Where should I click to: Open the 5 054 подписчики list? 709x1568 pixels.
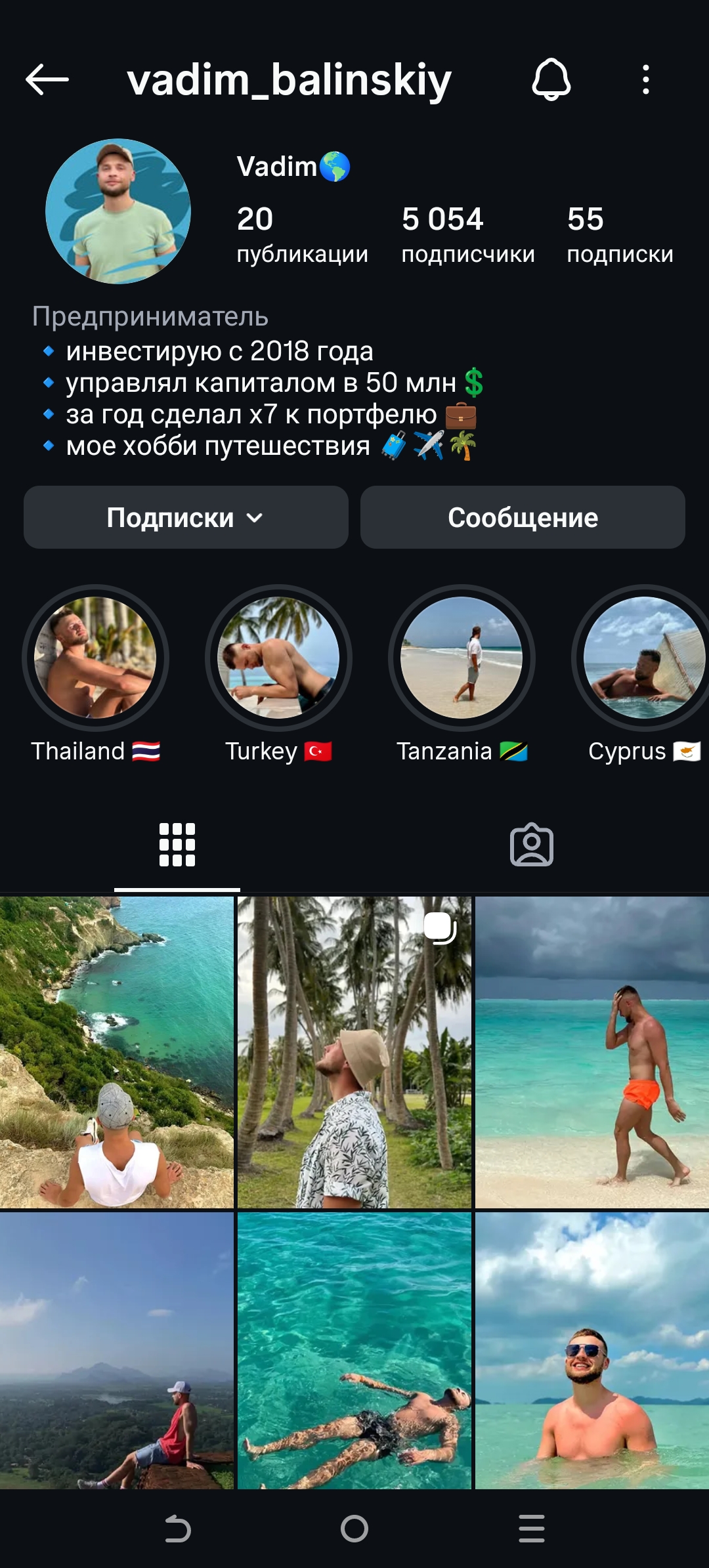[x=467, y=234]
